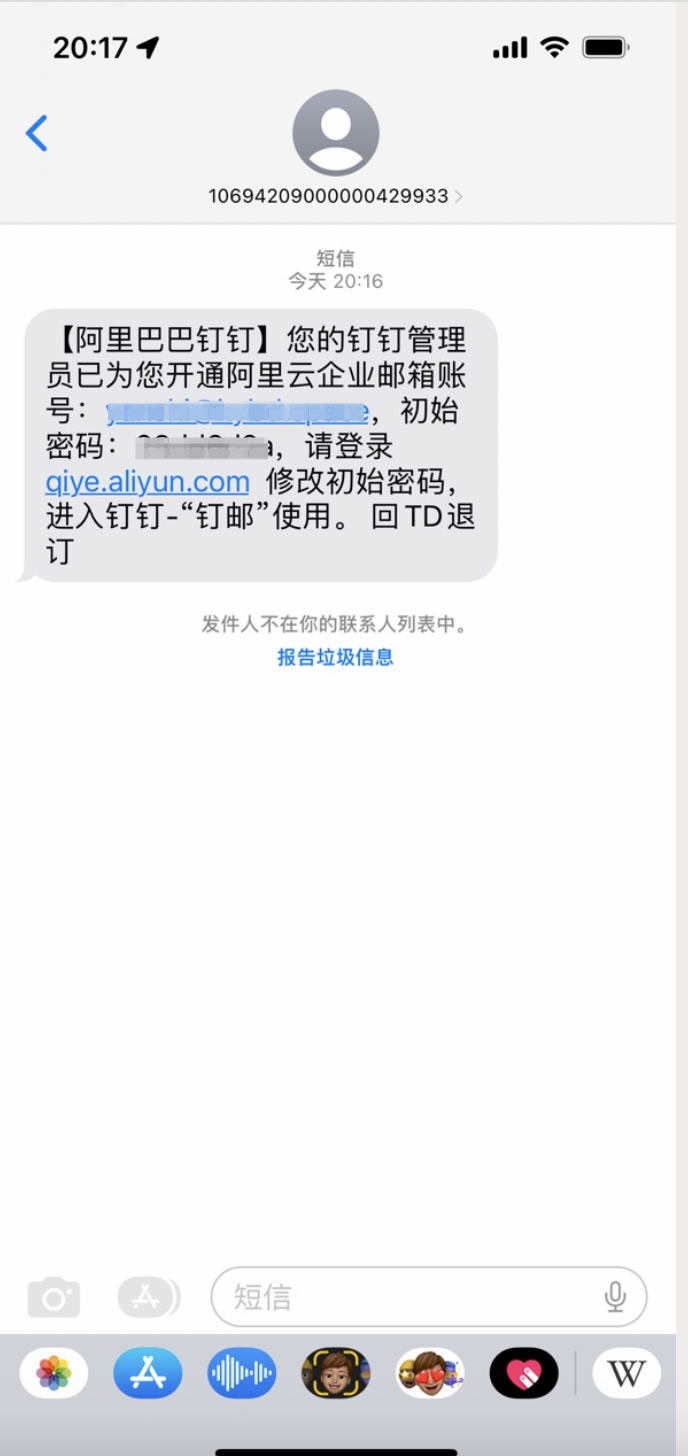Open Memoji stickers with heart eyes
The height and width of the screenshot is (1456, 688).
click(x=430, y=1373)
